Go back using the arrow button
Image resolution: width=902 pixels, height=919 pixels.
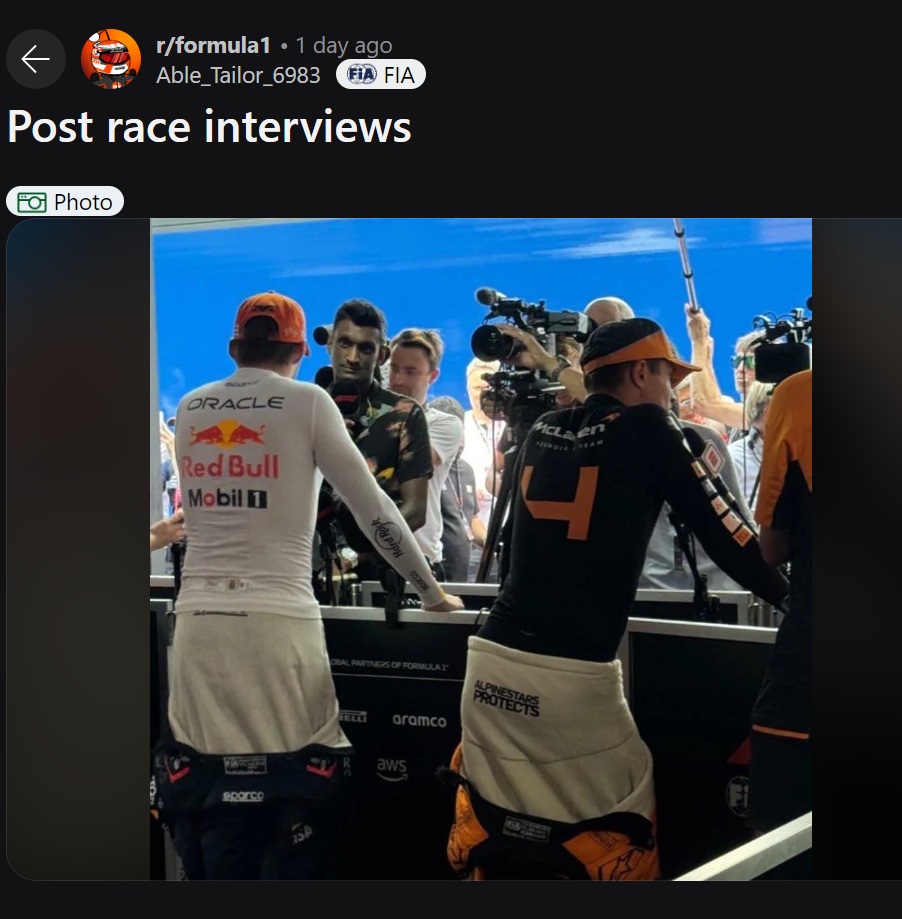36,60
